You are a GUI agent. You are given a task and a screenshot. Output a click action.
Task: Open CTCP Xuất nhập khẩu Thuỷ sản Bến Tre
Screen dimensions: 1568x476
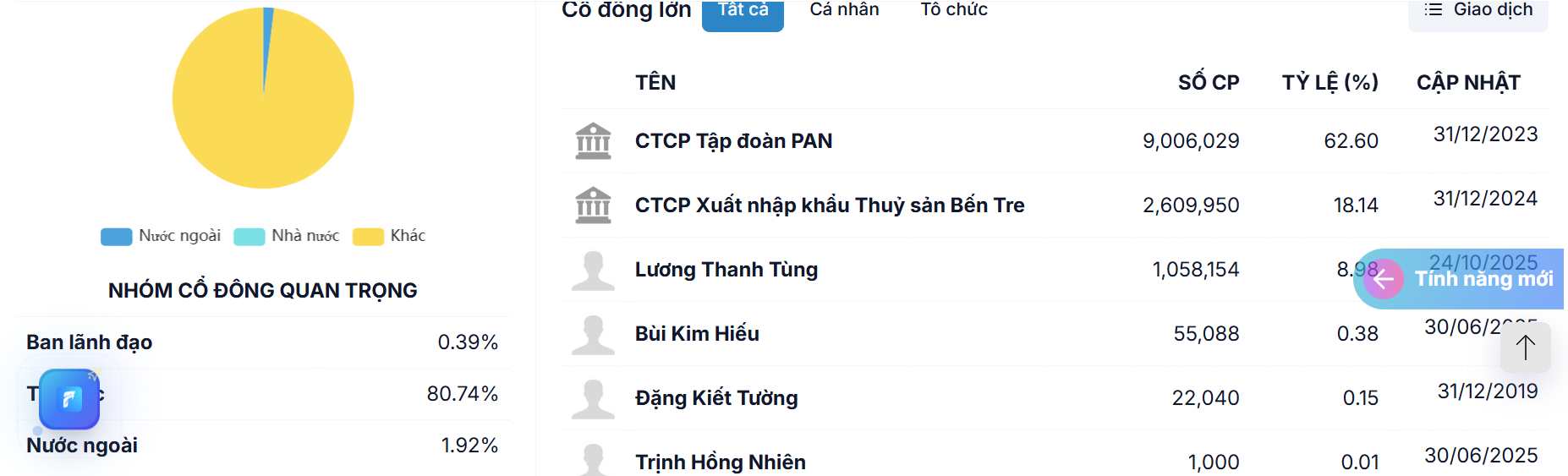coord(829,205)
